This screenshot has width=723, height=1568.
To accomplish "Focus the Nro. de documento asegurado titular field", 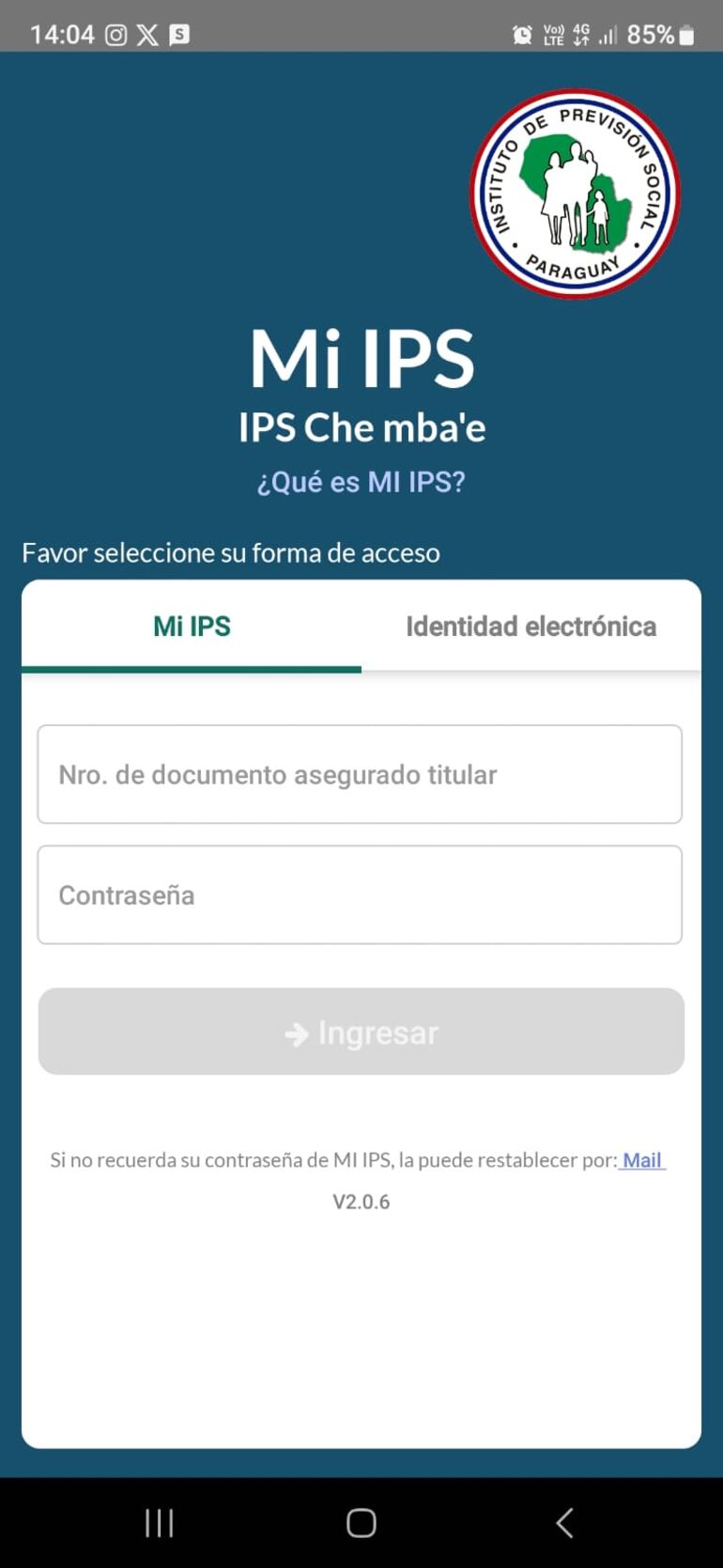I will tap(360, 774).
